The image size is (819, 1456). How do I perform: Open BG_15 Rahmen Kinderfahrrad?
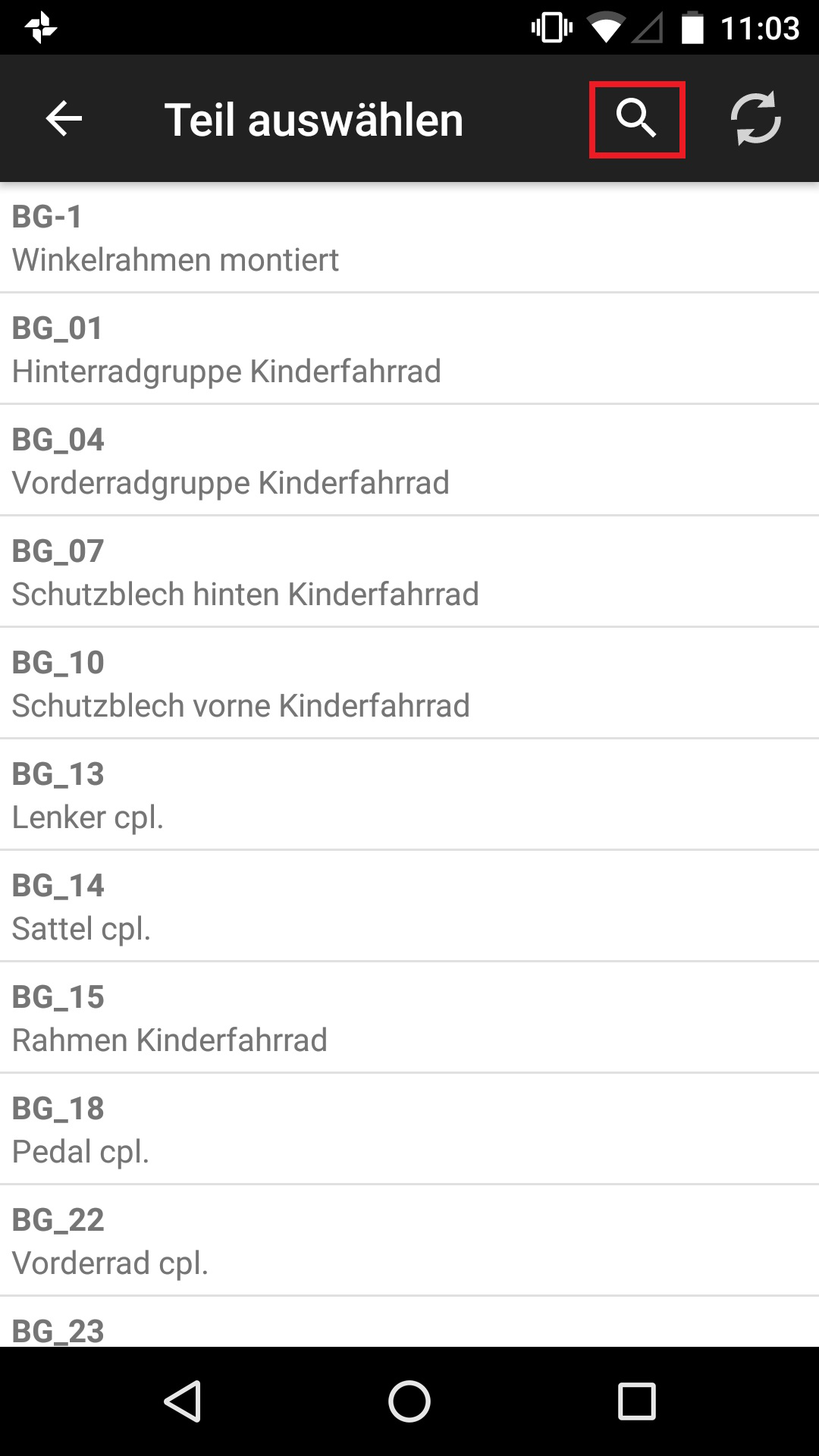(x=409, y=1018)
